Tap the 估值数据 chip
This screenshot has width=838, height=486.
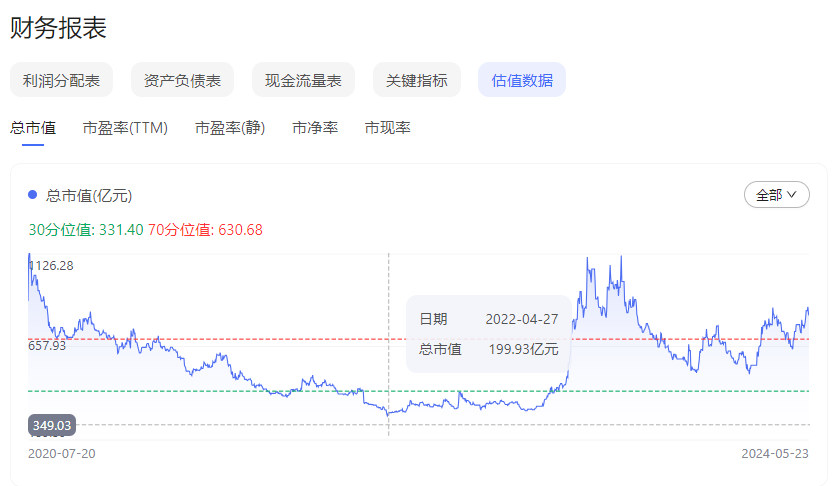point(522,80)
